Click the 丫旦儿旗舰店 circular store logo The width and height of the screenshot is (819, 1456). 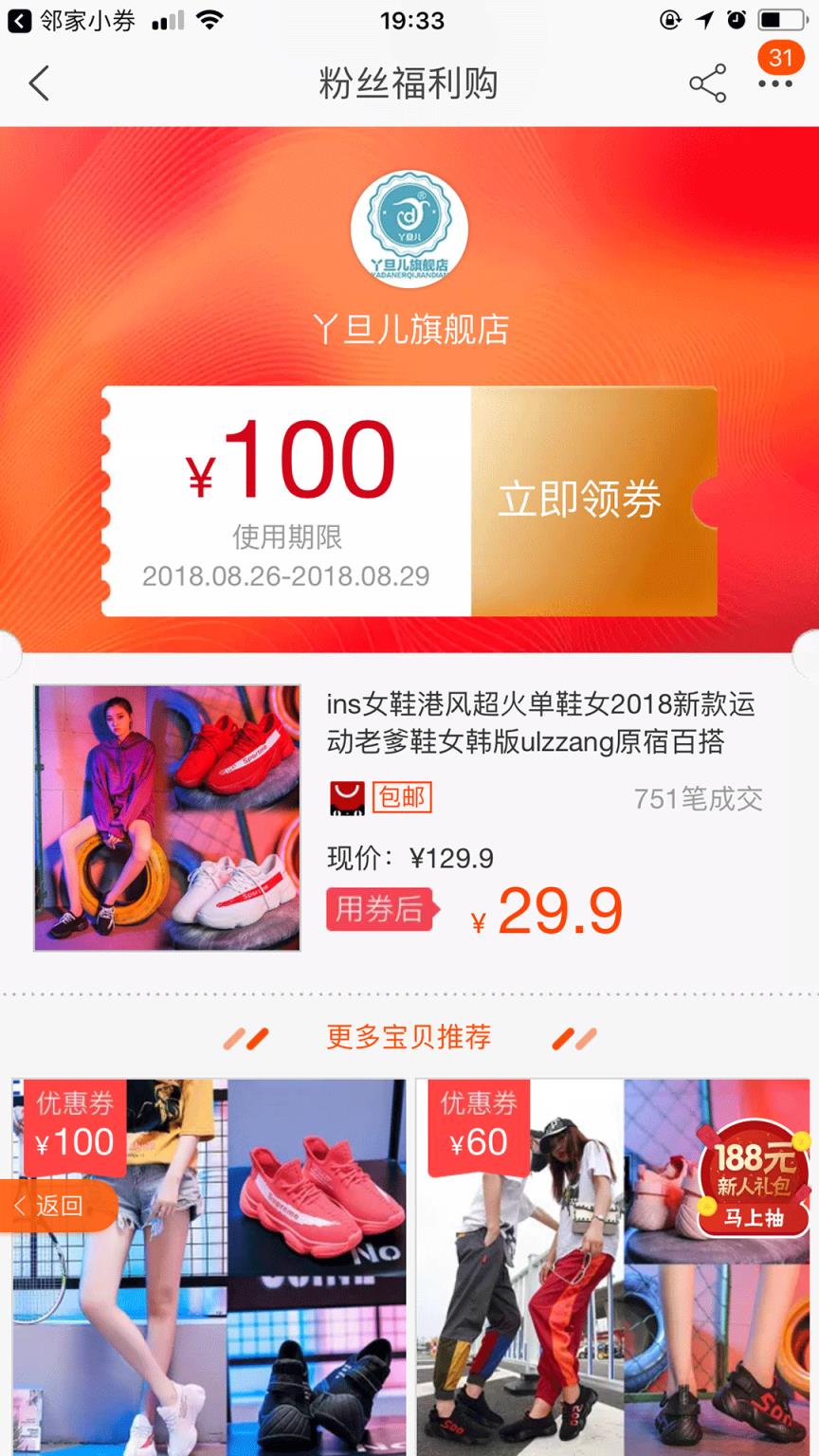pyautogui.click(x=409, y=230)
